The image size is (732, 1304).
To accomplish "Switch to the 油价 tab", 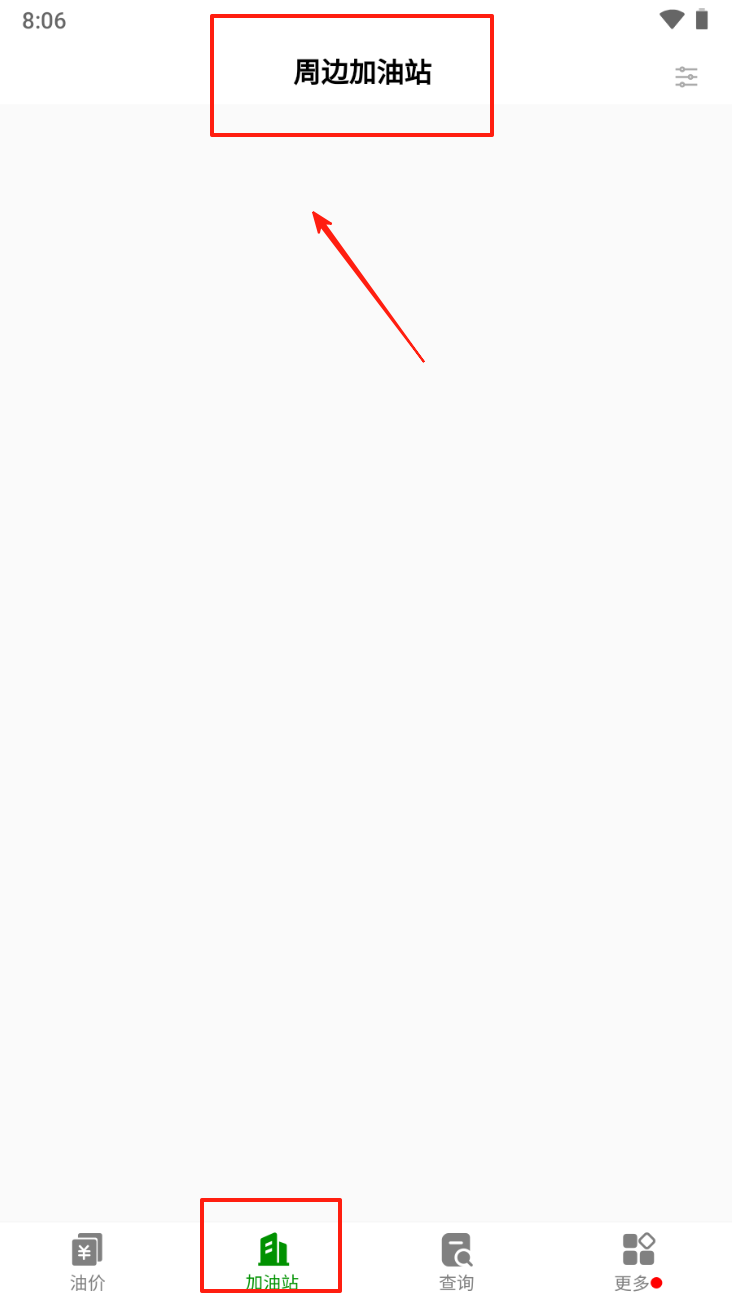I will [88, 1260].
